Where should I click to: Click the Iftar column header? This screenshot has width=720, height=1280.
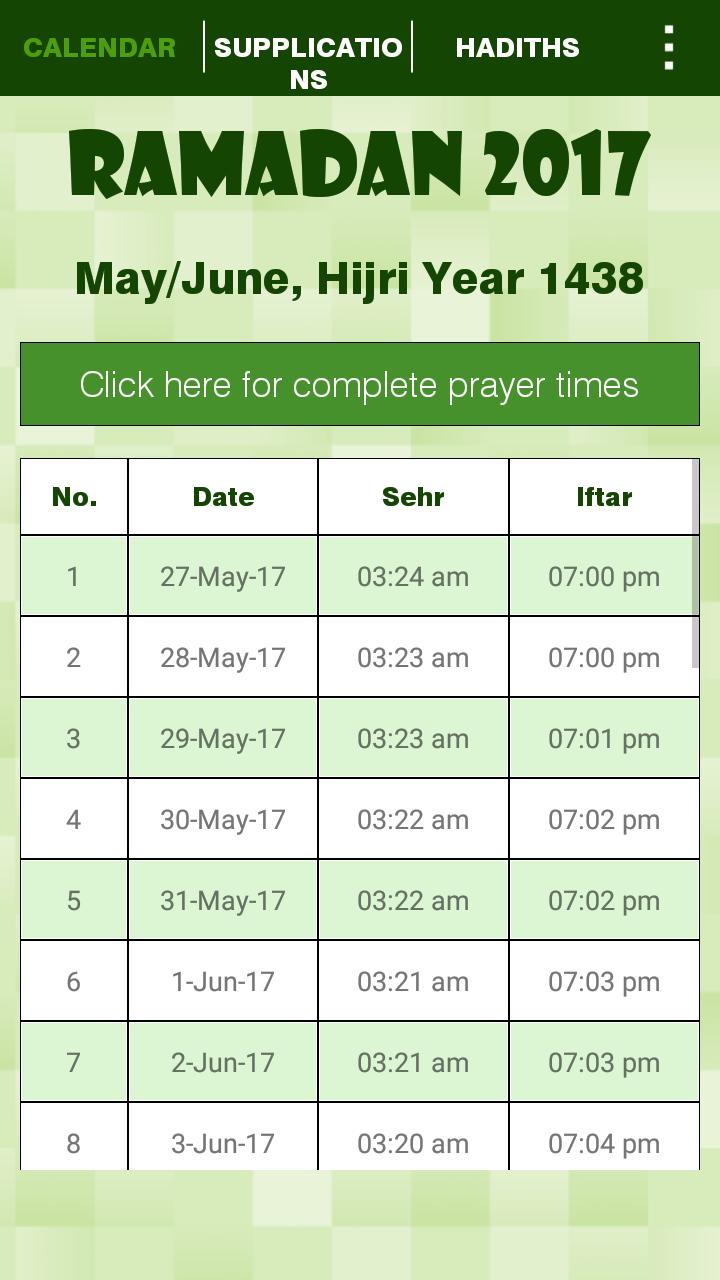[x=603, y=496]
